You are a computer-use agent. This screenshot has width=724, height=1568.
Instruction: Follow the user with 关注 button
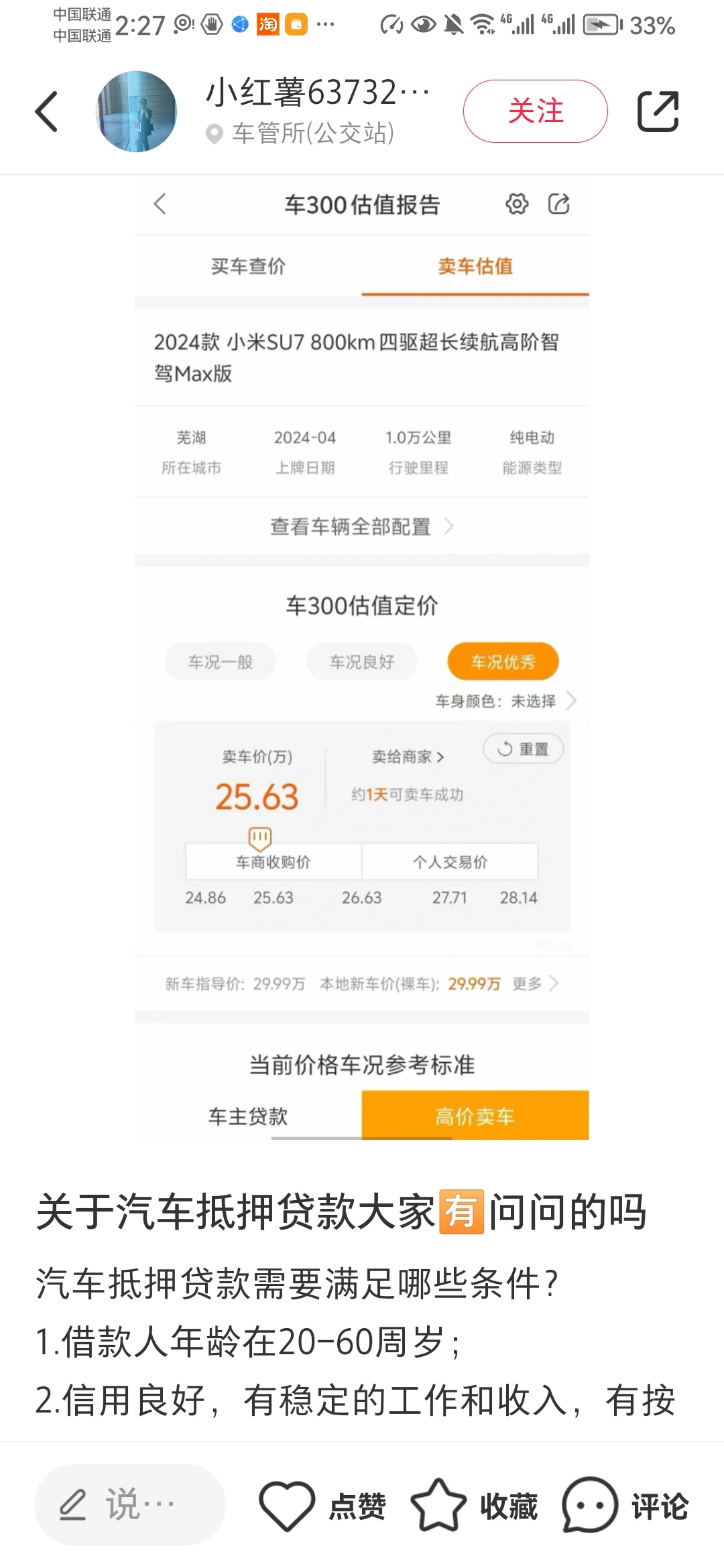(x=535, y=111)
